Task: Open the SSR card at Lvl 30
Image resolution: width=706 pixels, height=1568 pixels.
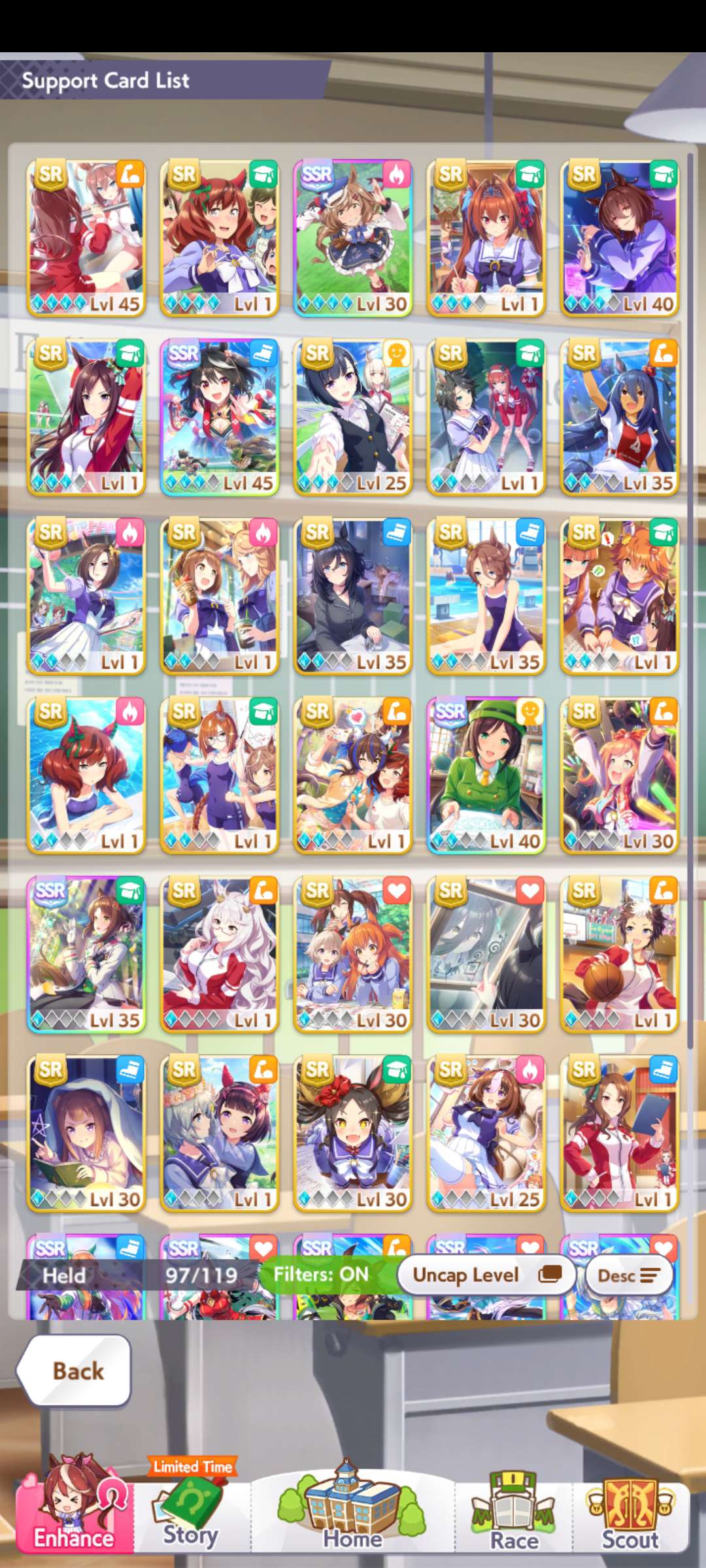Action: coord(353,238)
